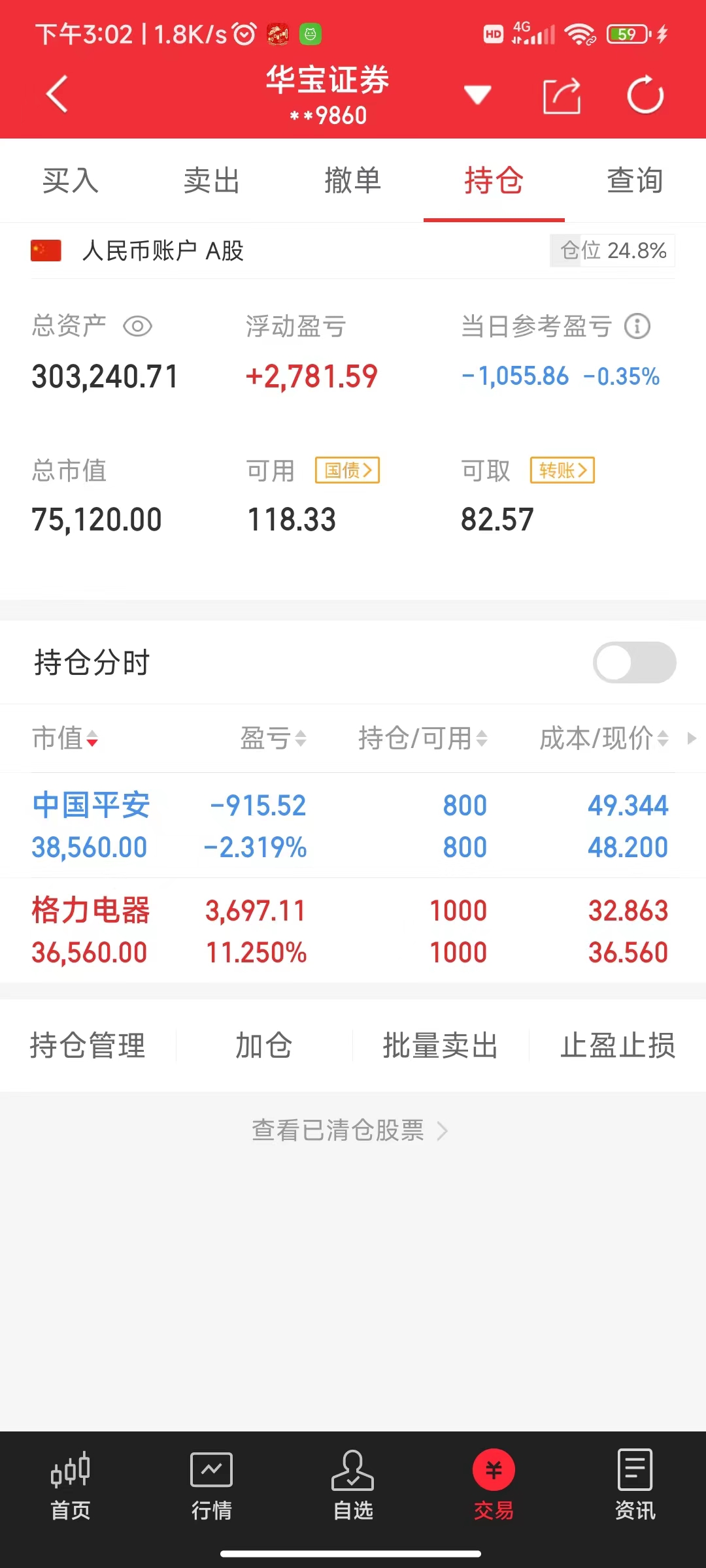The height and width of the screenshot is (1568, 706).
Task: Tap the share icon in the top bar
Action: point(561,93)
